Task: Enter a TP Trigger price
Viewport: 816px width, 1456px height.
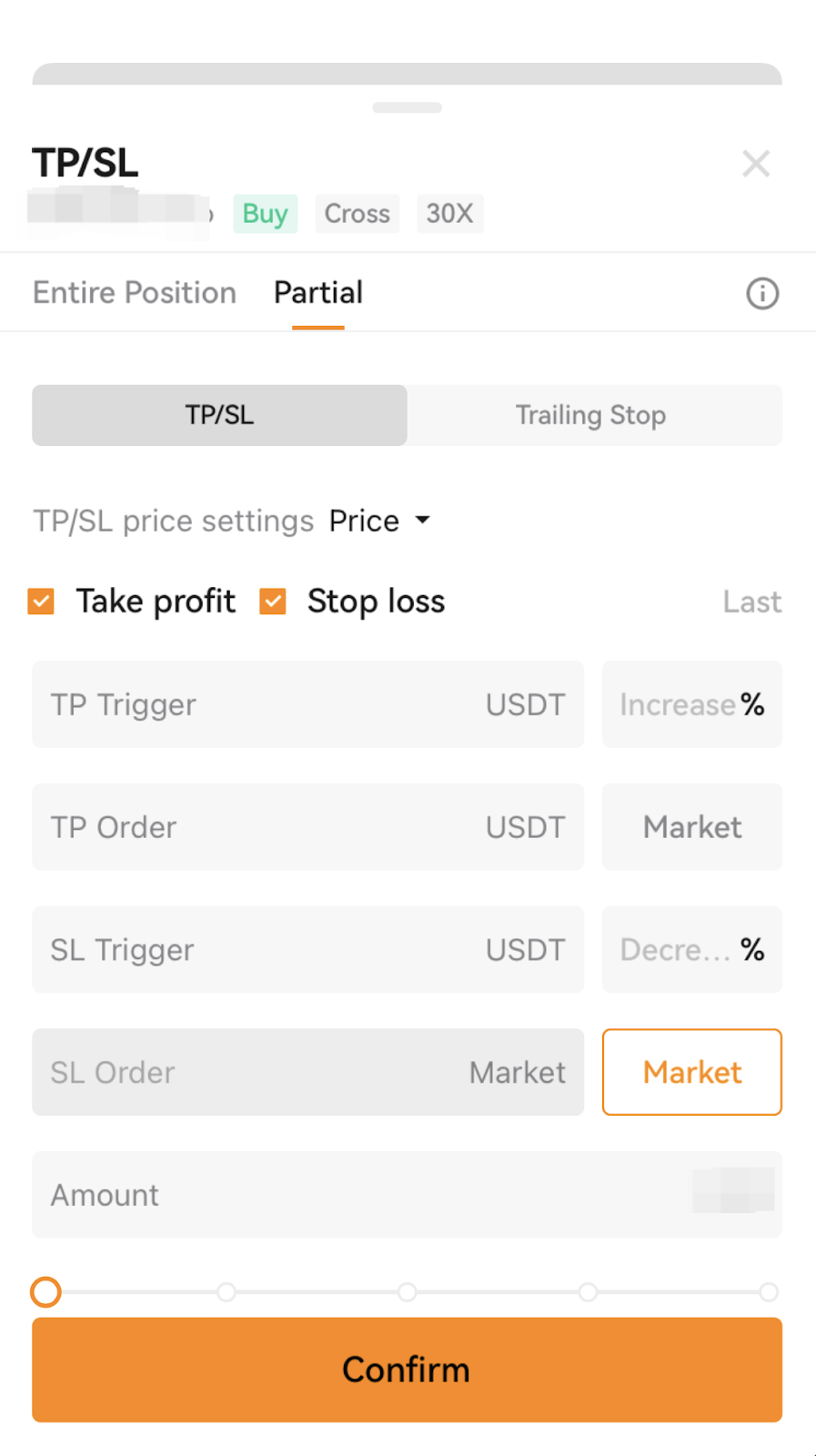Action: pyautogui.click(x=307, y=704)
